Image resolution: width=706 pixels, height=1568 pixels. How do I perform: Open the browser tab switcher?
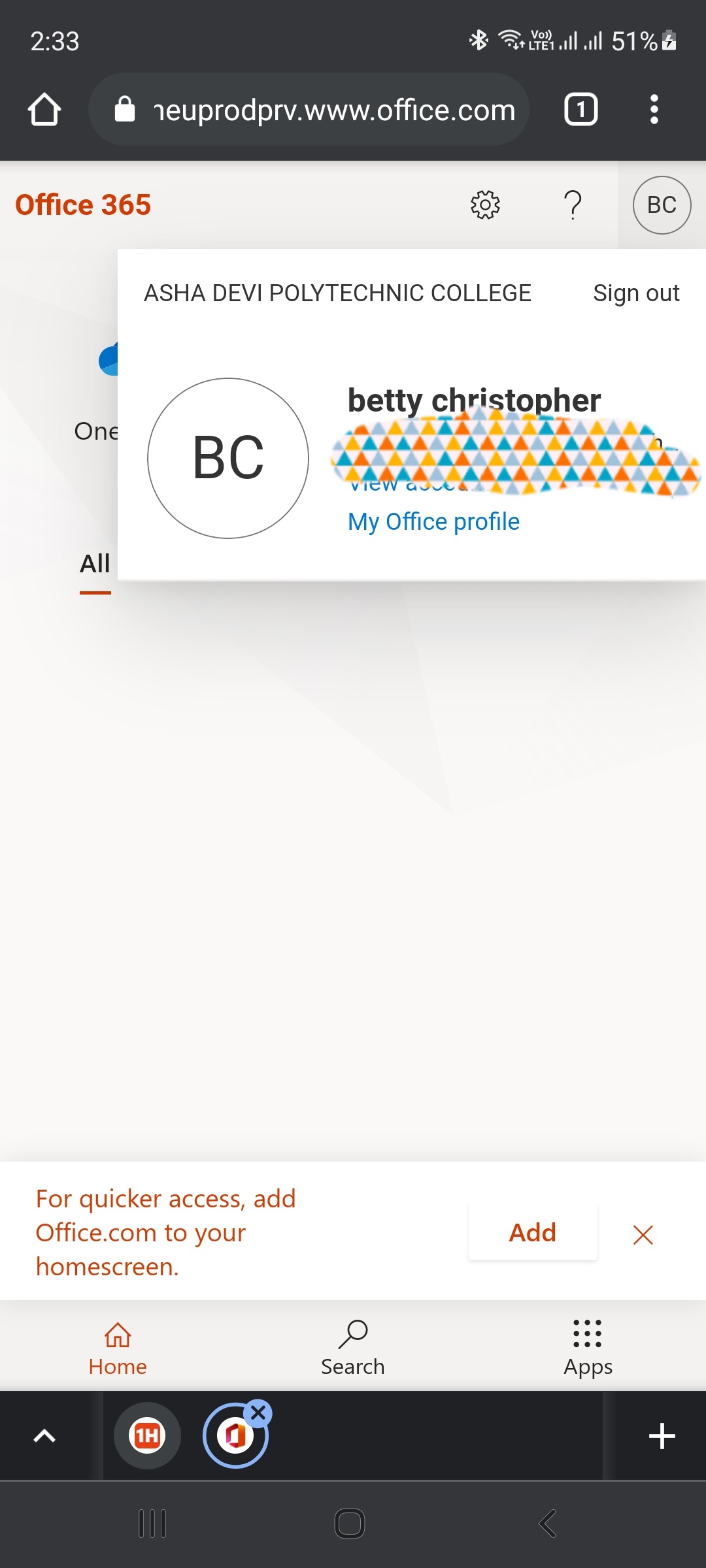(580, 109)
